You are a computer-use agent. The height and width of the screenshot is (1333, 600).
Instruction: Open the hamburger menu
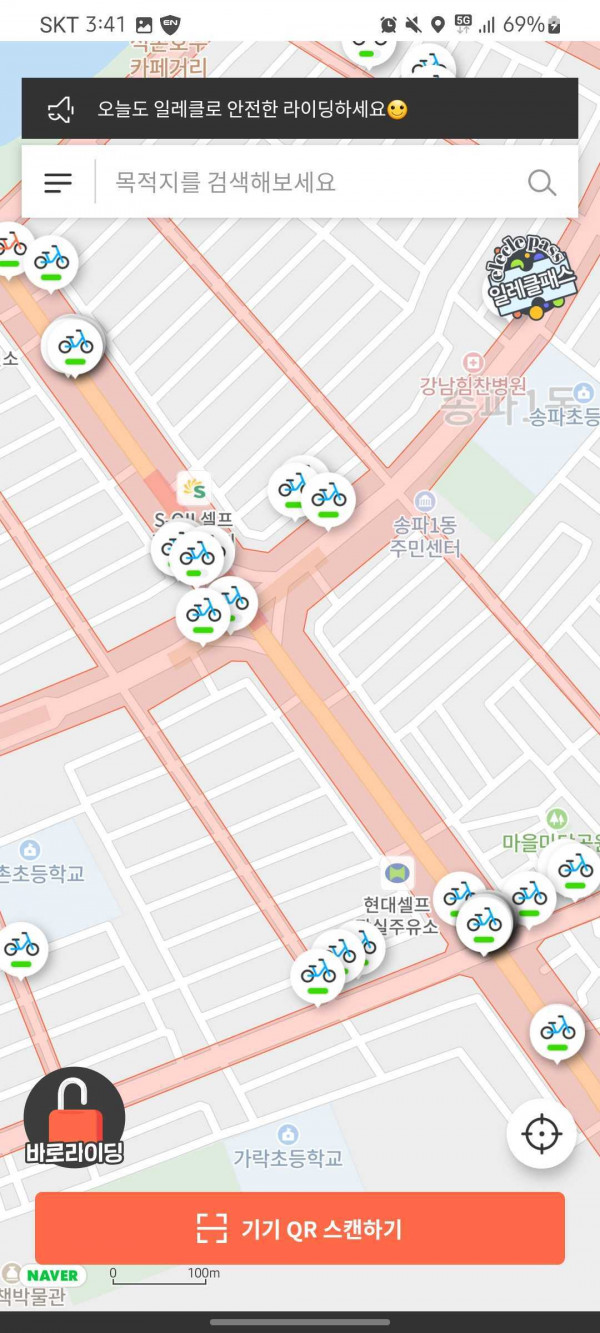[x=58, y=182]
